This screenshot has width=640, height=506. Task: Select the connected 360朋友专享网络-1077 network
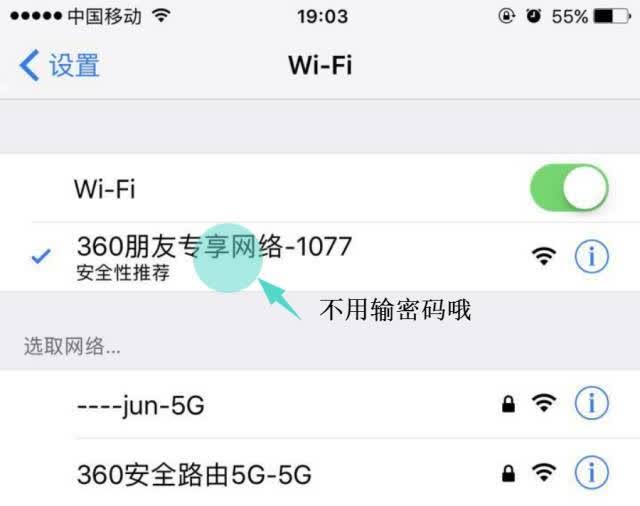click(320, 257)
